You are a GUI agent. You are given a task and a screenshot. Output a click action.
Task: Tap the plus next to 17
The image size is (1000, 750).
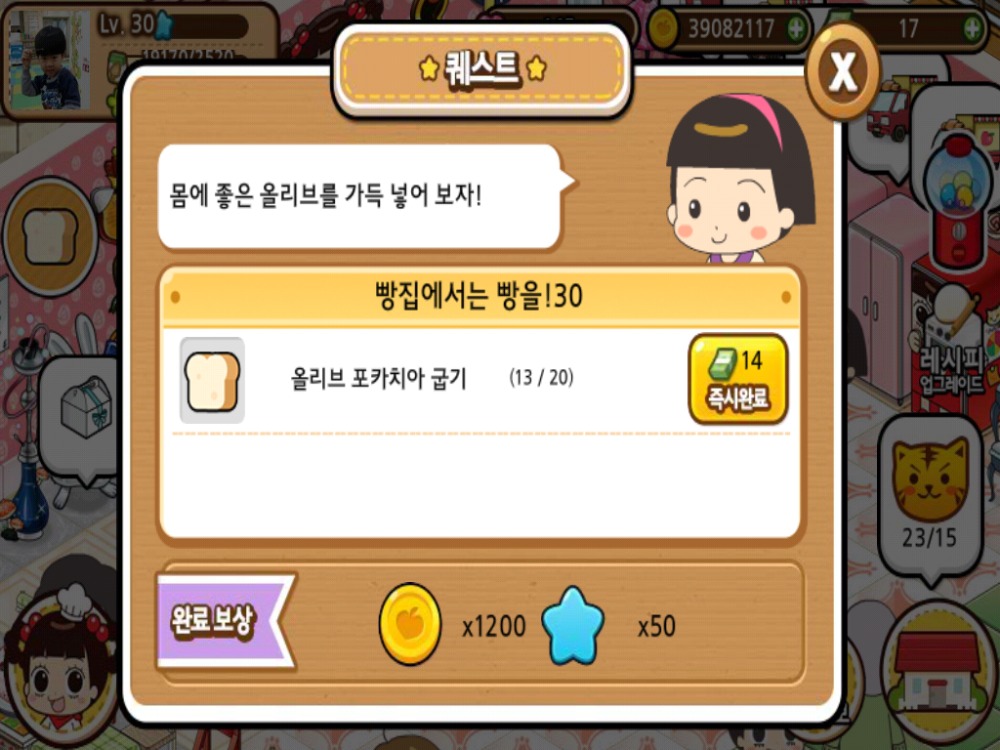[972, 29]
